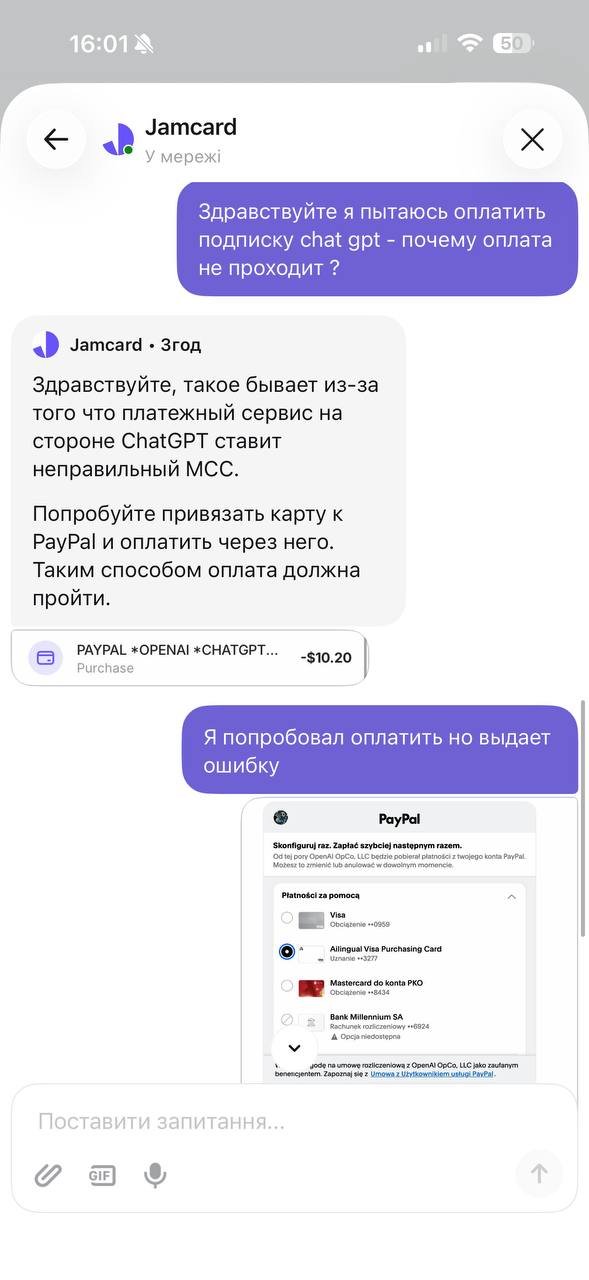Record a voice message with microphone

click(155, 1175)
